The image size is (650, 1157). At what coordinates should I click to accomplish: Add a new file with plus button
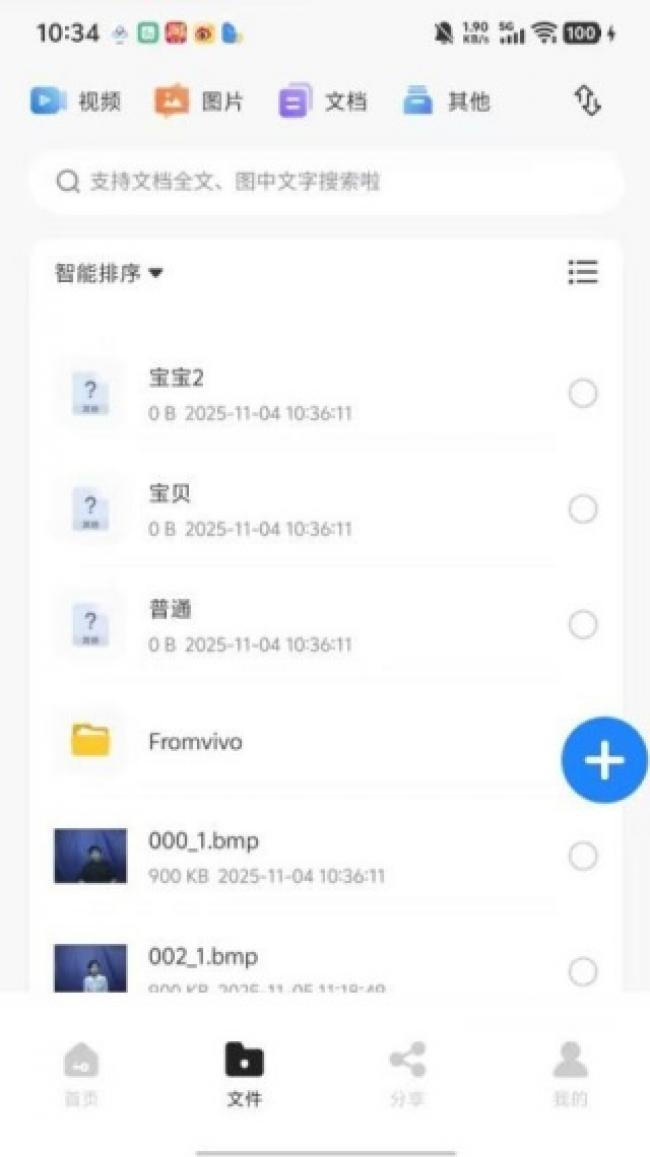(604, 761)
